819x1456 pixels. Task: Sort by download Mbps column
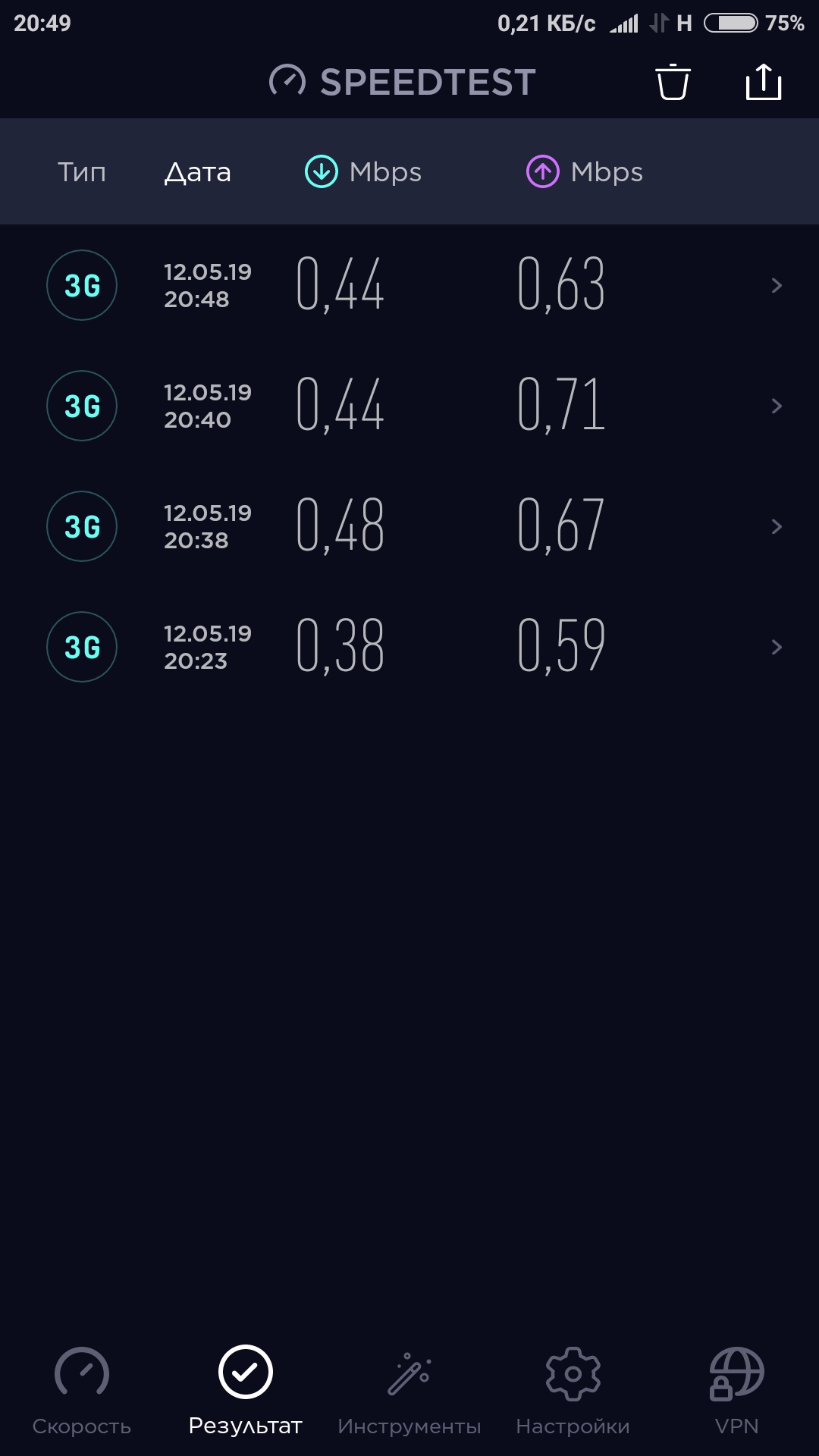click(363, 172)
